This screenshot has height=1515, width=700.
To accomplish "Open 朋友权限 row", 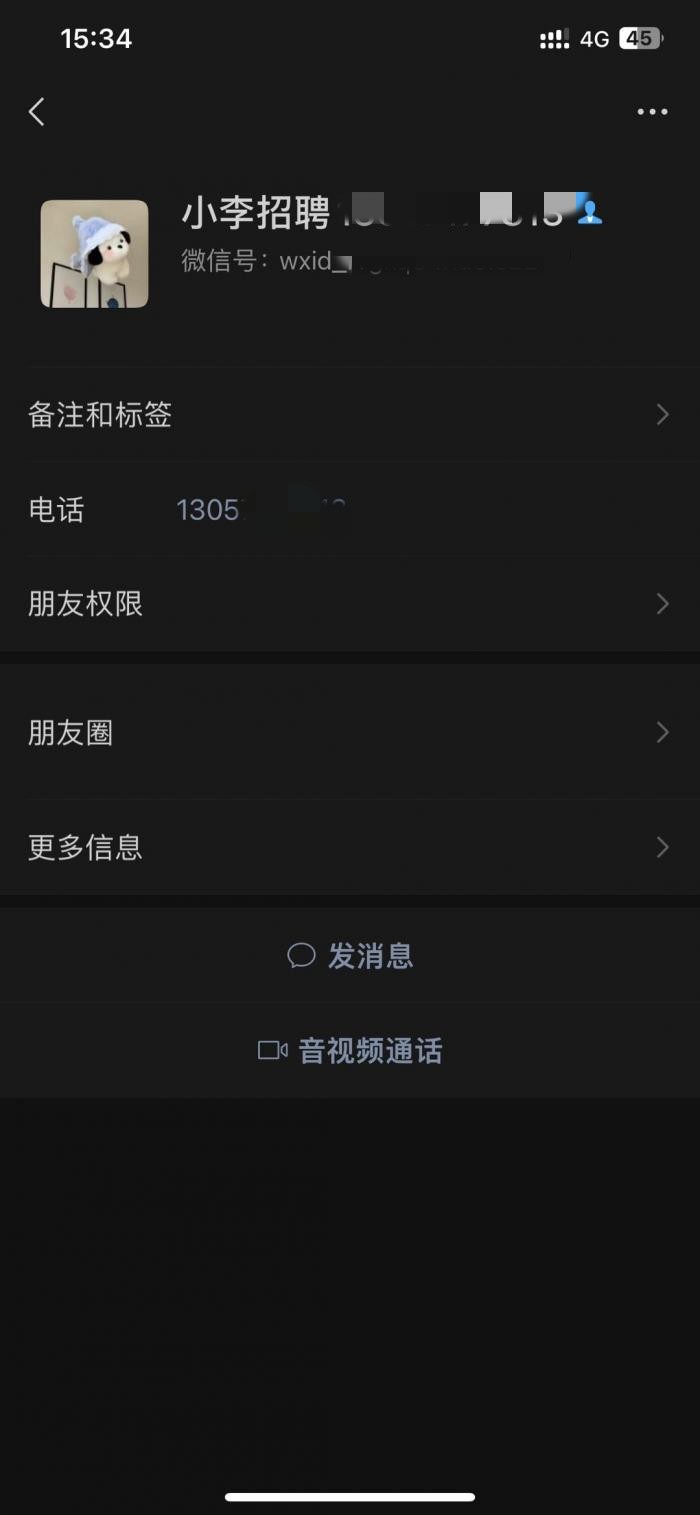I will tap(350, 604).
